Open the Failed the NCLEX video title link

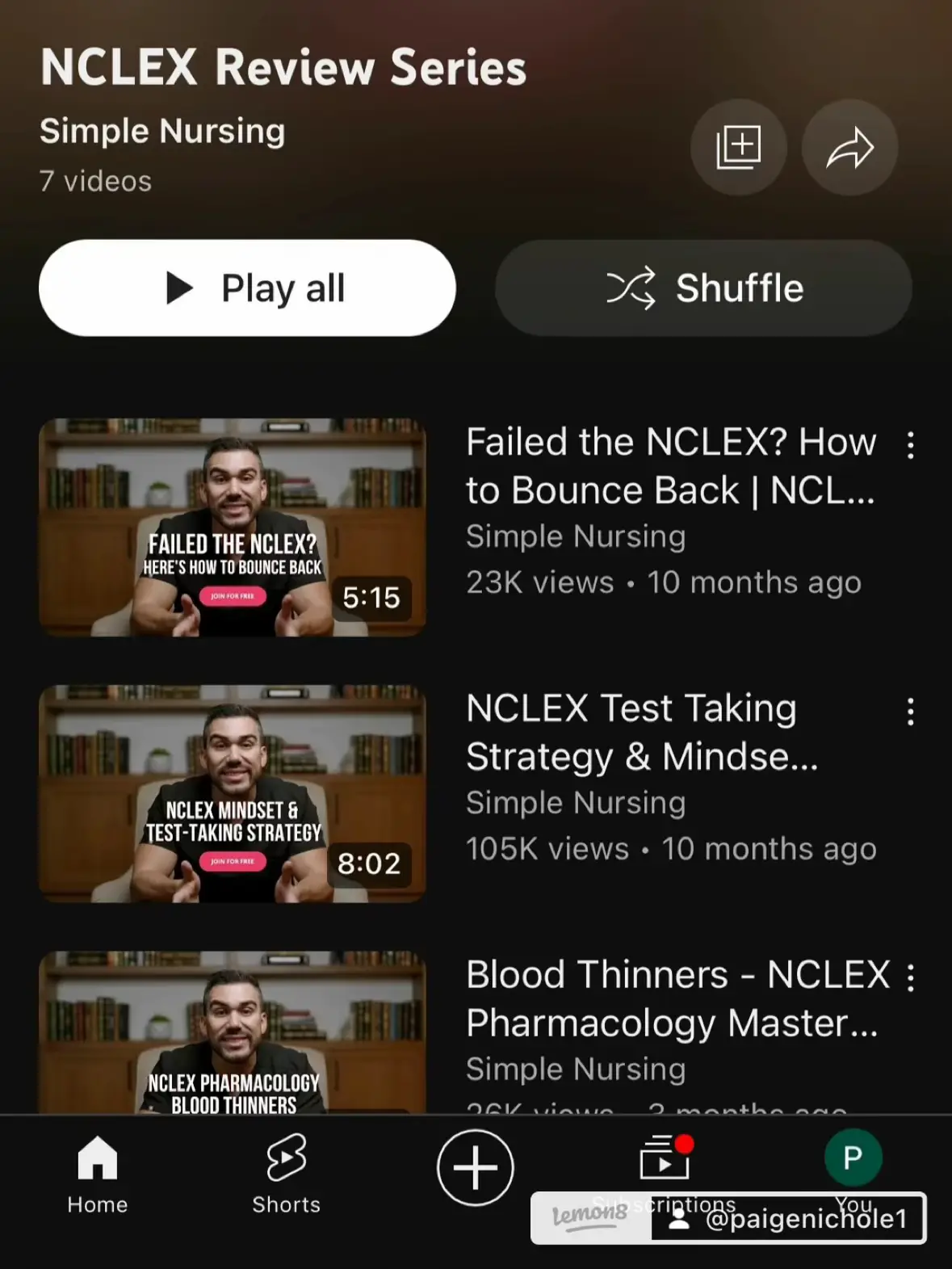coord(670,464)
